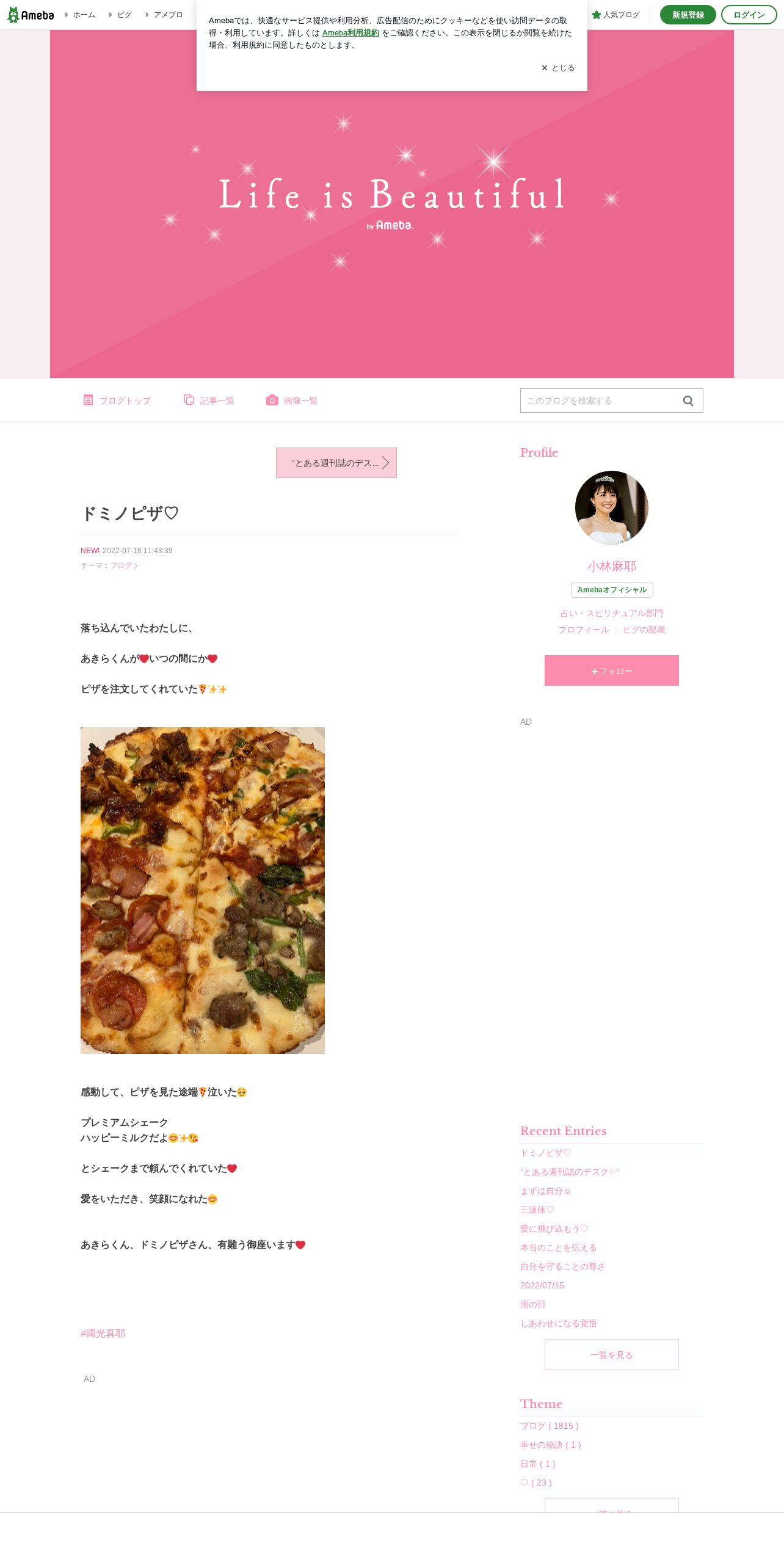Tap the 新規登録 sign-up button
Viewport: 784px width, 1568px height.
point(688,15)
